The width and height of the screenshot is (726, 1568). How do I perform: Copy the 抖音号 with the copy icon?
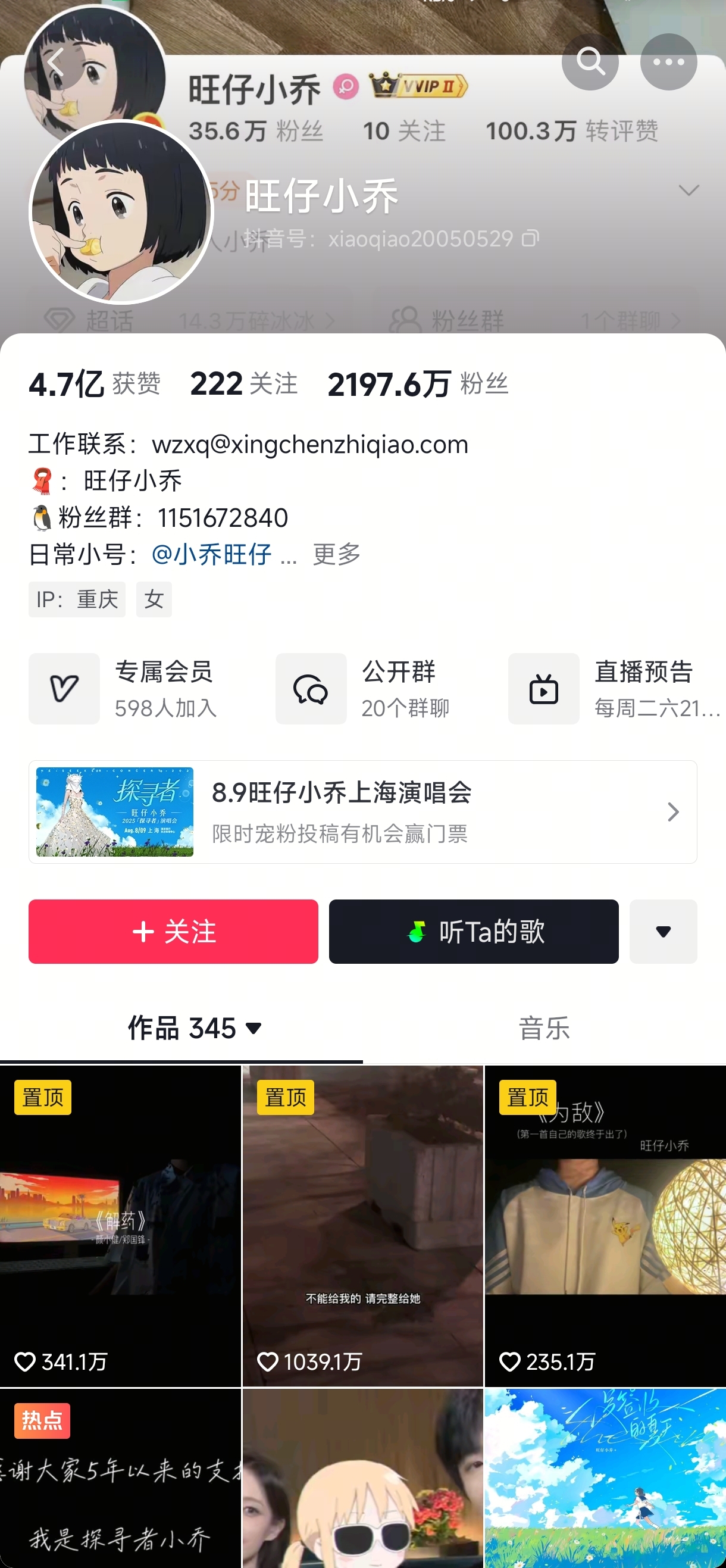pyautogui.click(x=531, y=238)
